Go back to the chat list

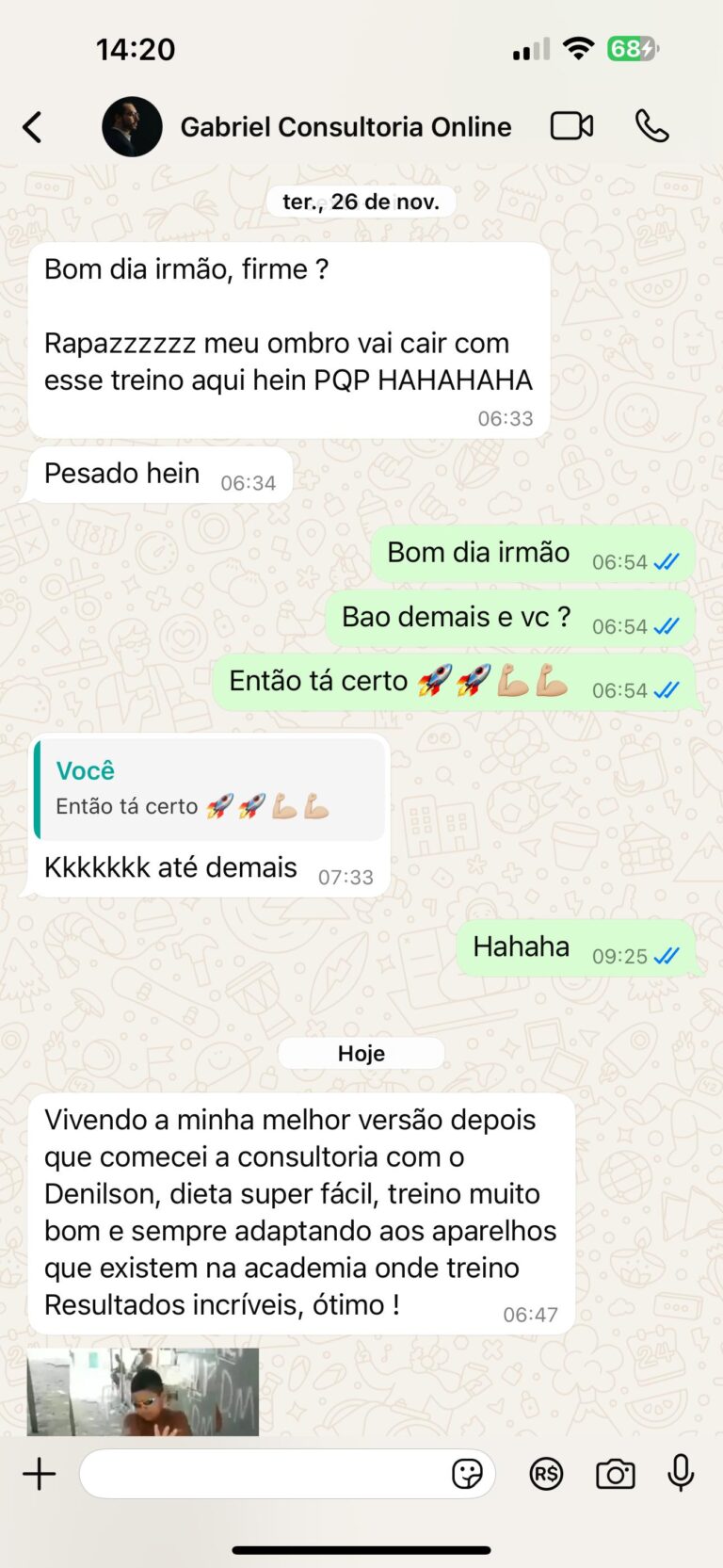point(33,127)
